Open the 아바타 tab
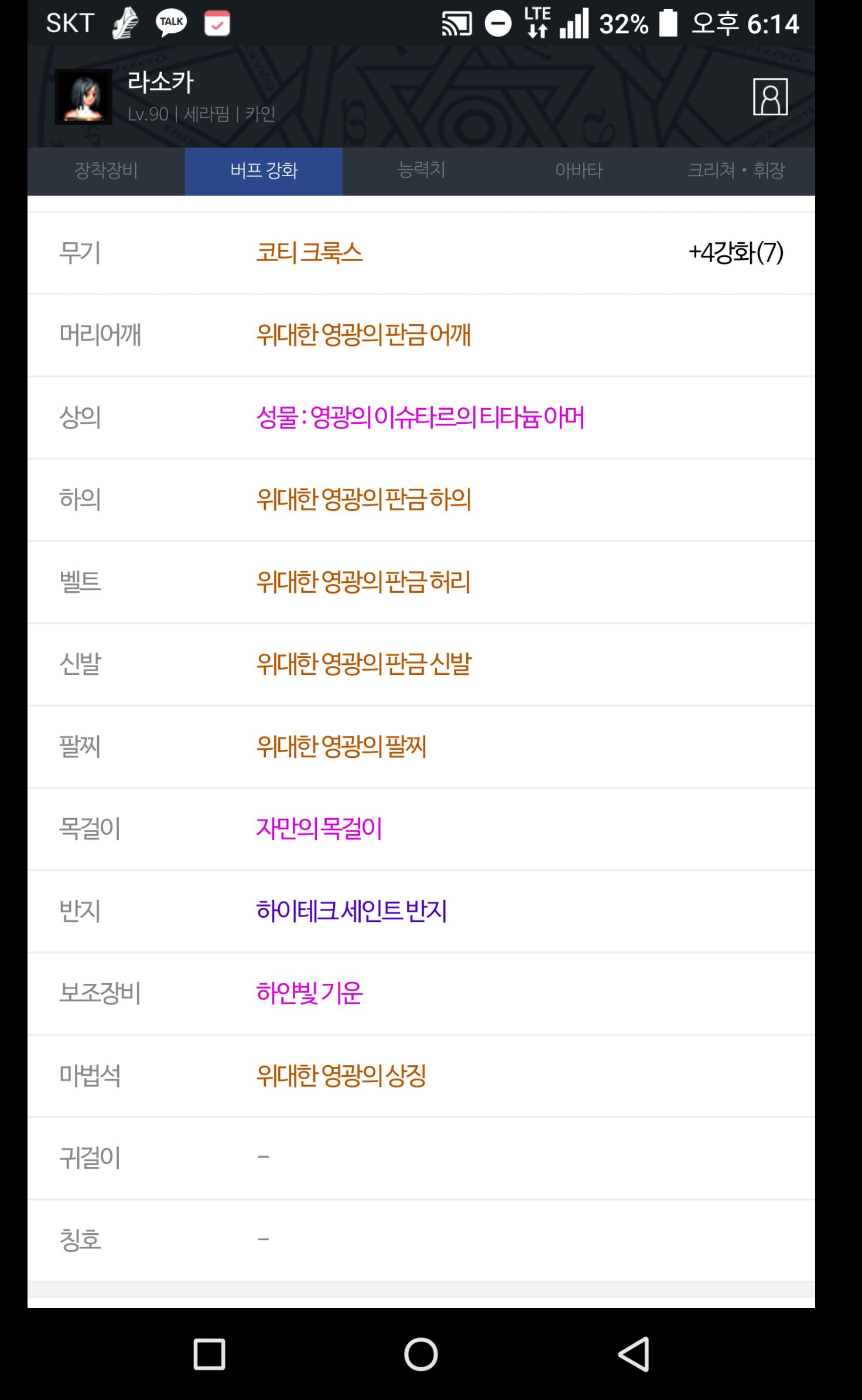Viewport: 862px width, 1400px height. tap(579, 171)
